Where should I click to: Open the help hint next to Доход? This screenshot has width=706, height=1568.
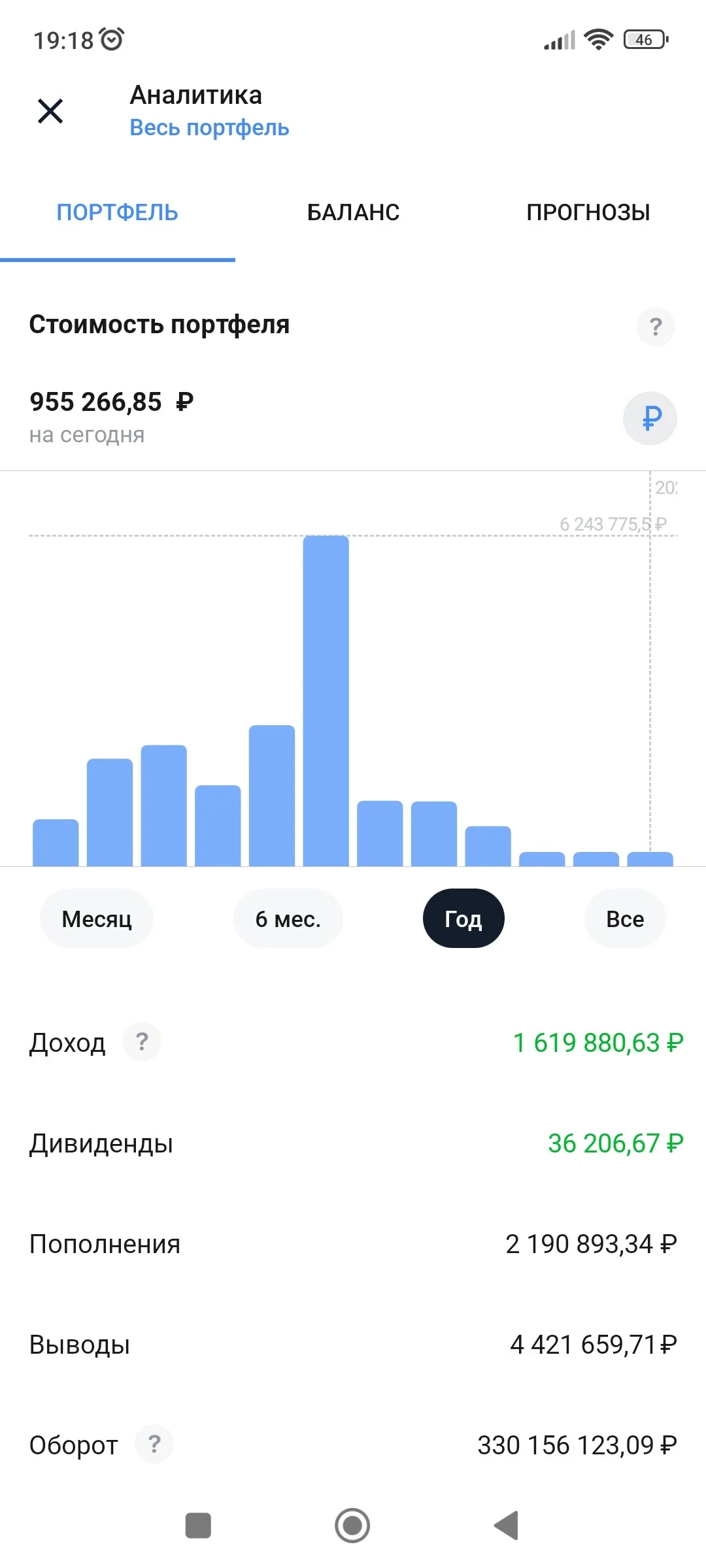tap(142, 1041)
